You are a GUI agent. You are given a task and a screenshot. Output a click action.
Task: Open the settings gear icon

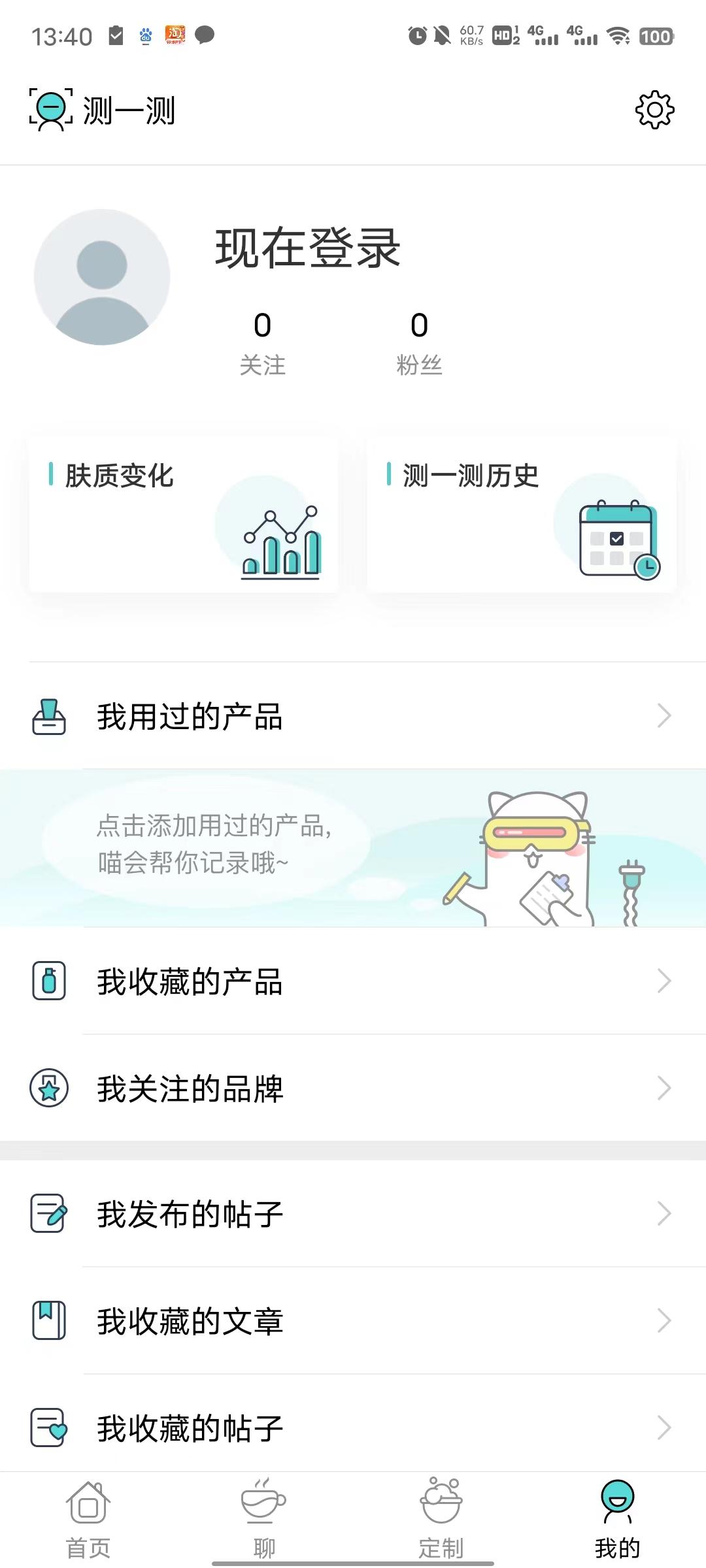tap(654, 110)
